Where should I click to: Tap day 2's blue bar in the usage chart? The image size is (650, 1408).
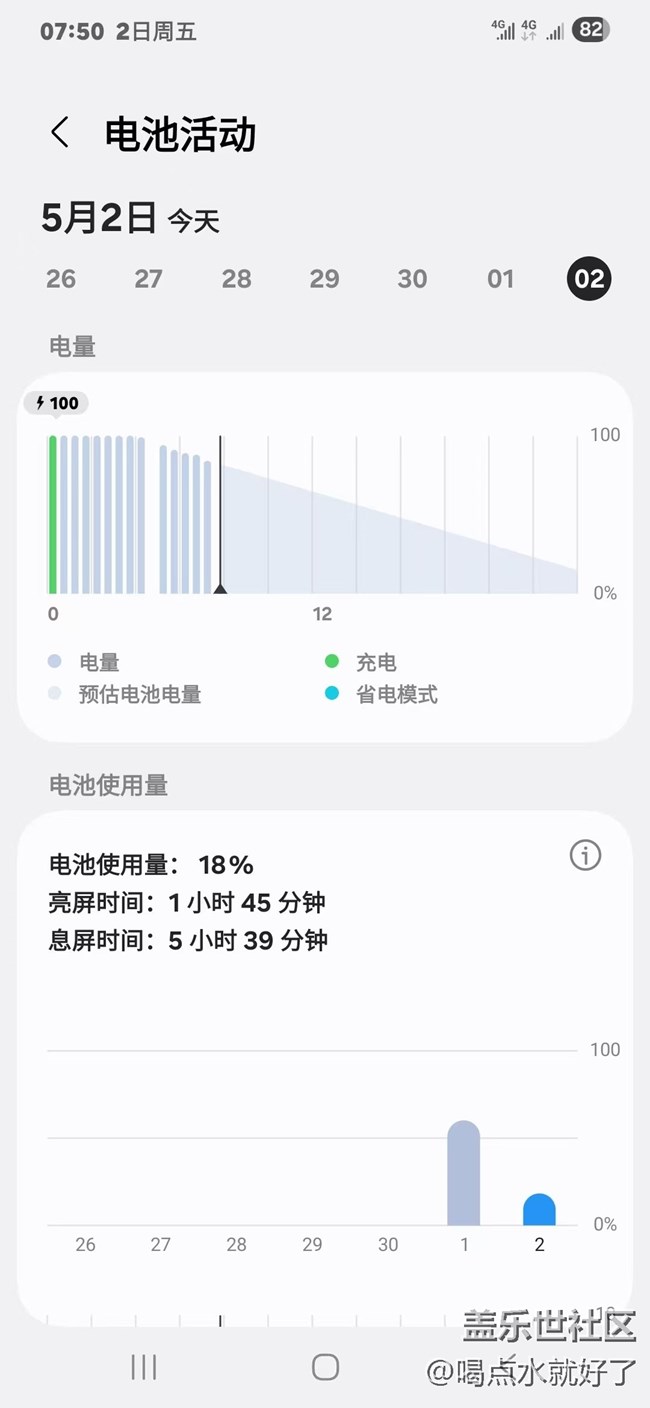tap(539, 1210)
